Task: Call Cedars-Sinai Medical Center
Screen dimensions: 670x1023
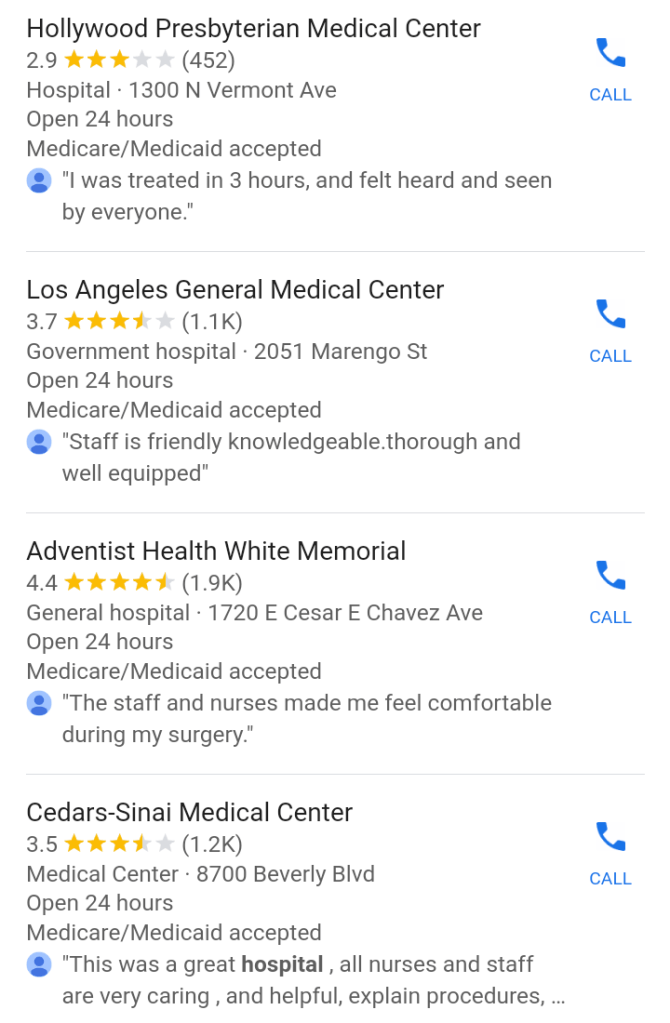Action: [610, 852]
